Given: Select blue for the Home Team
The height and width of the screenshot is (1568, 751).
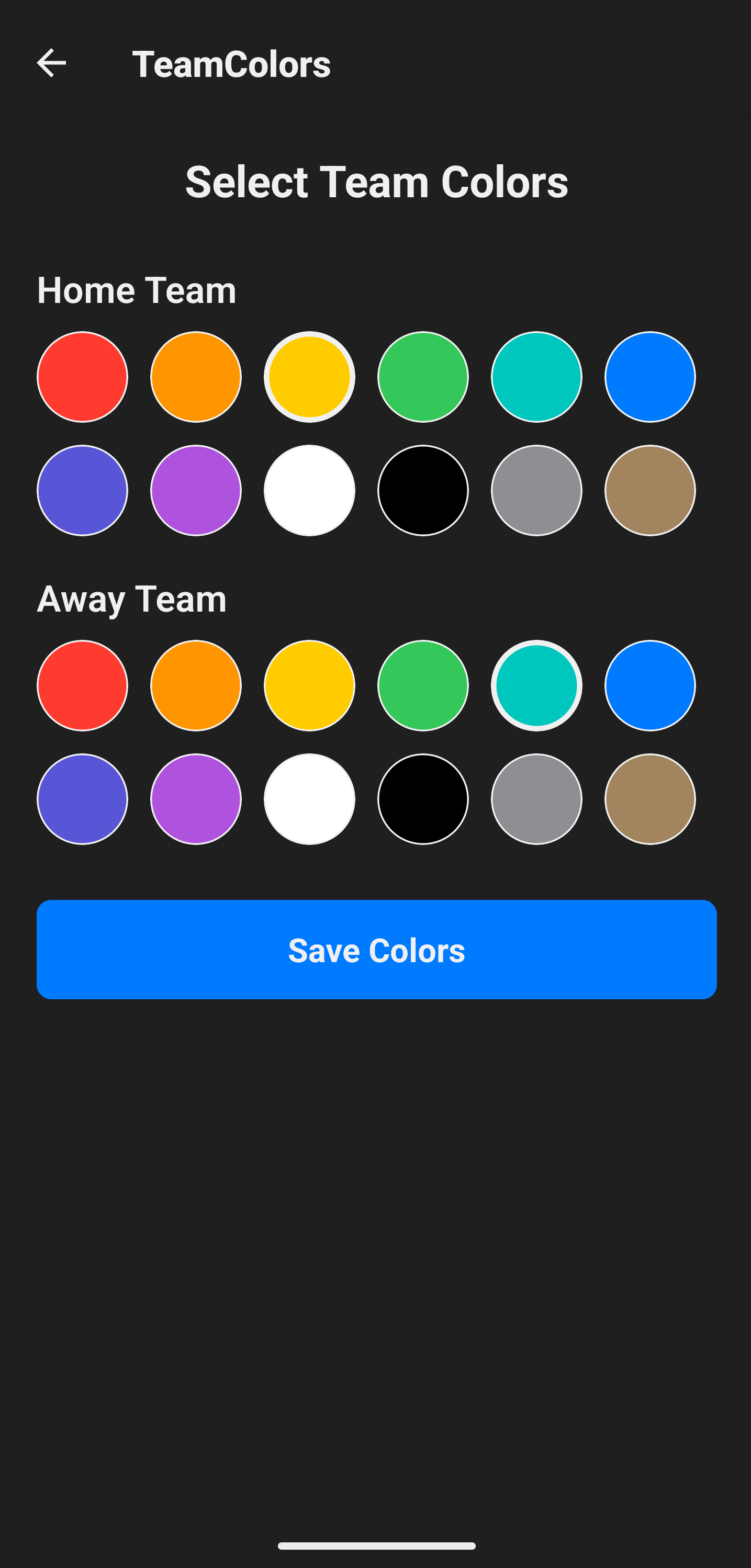Looking at the screenshot, I should [x=650, y=377].
